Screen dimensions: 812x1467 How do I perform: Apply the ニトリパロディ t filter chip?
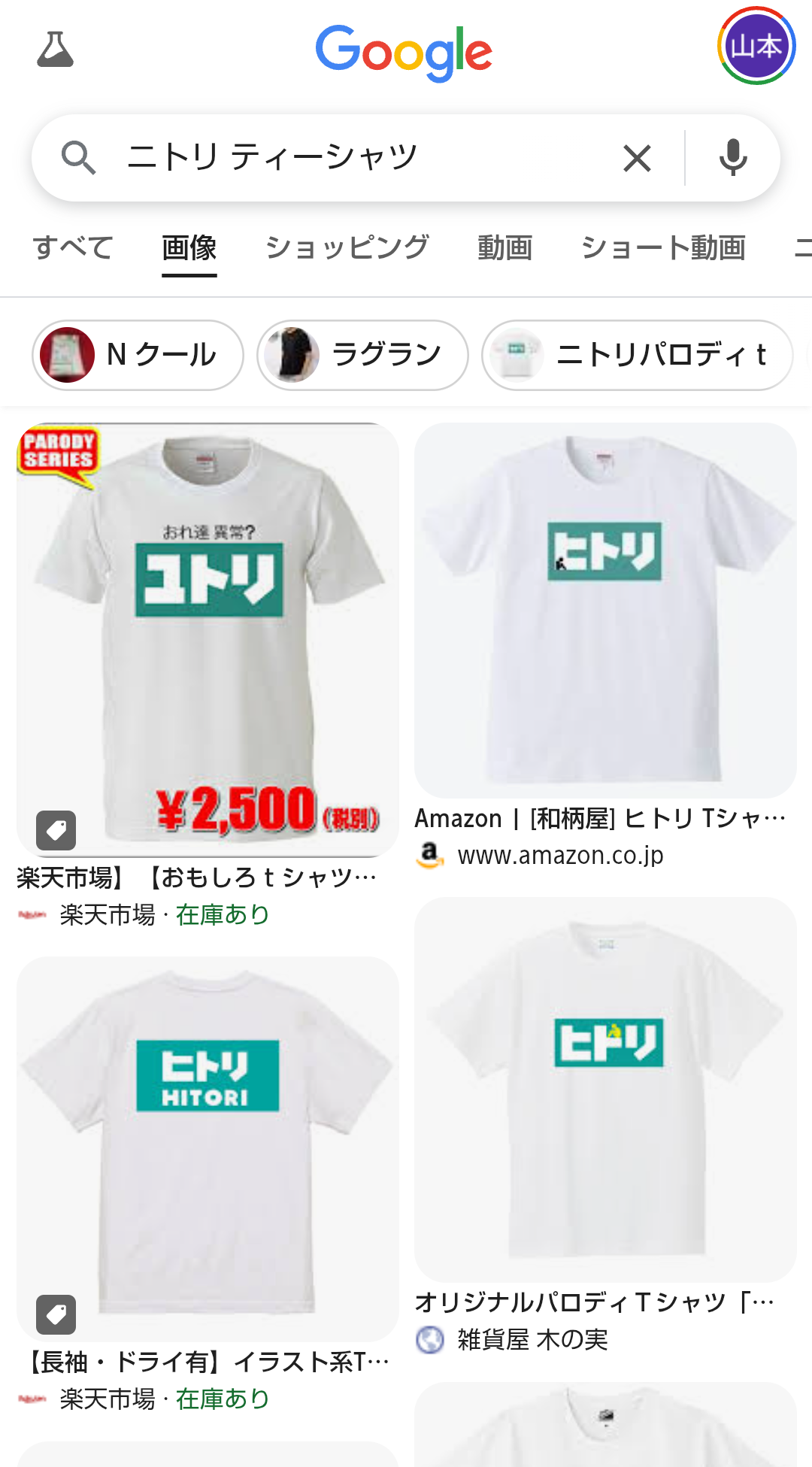point(637,355)
